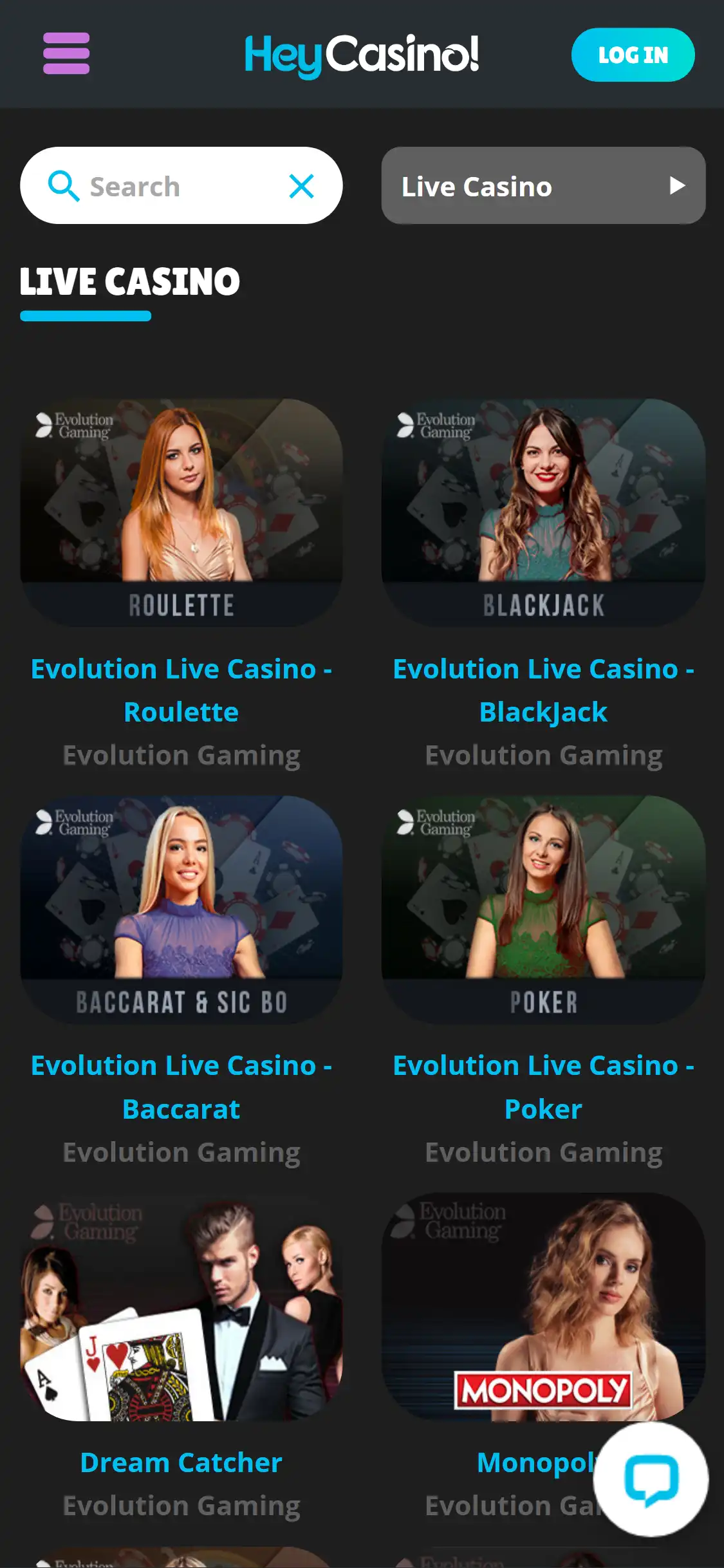Tap the Evolution Live Casino - Poker link
This screenshot has width=724, height=1568.
click(x=543, y=1087)
